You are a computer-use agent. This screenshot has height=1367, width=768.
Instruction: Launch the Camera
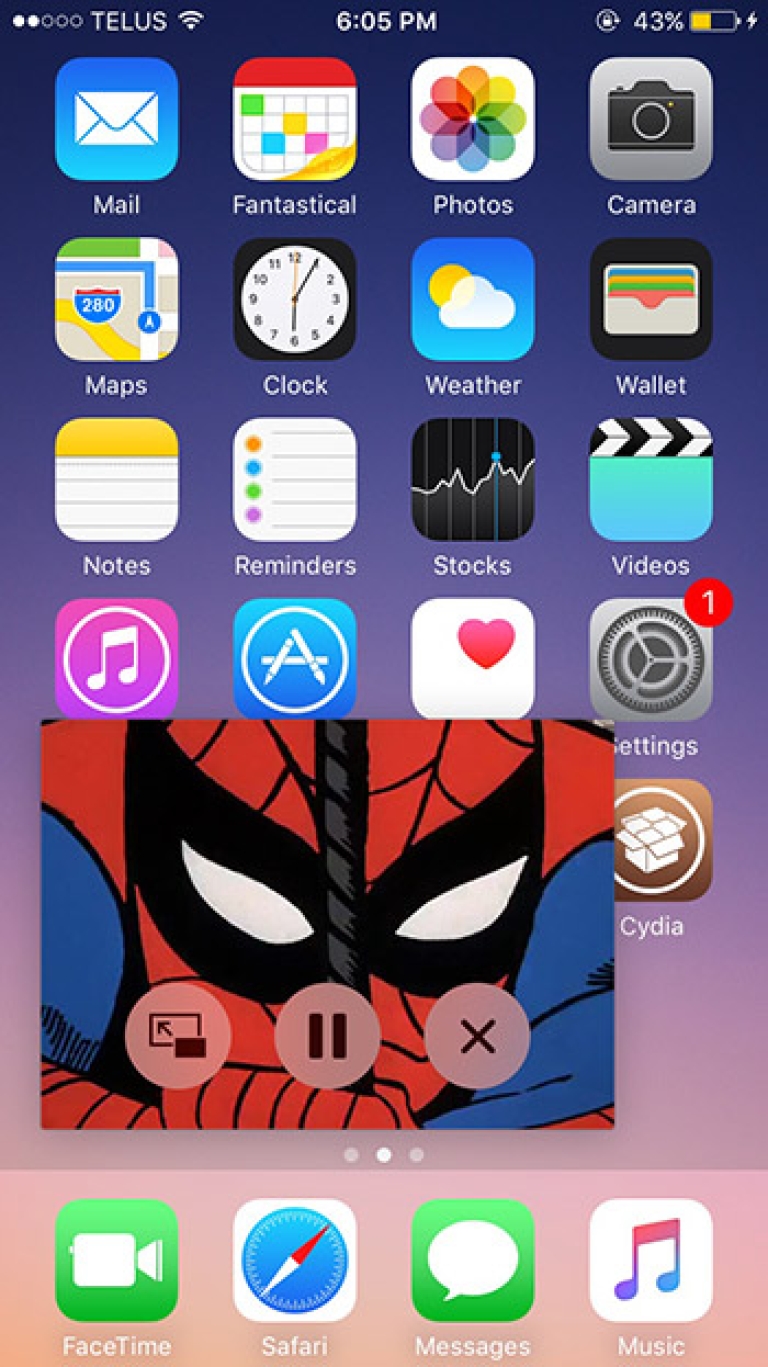point(651,119)
